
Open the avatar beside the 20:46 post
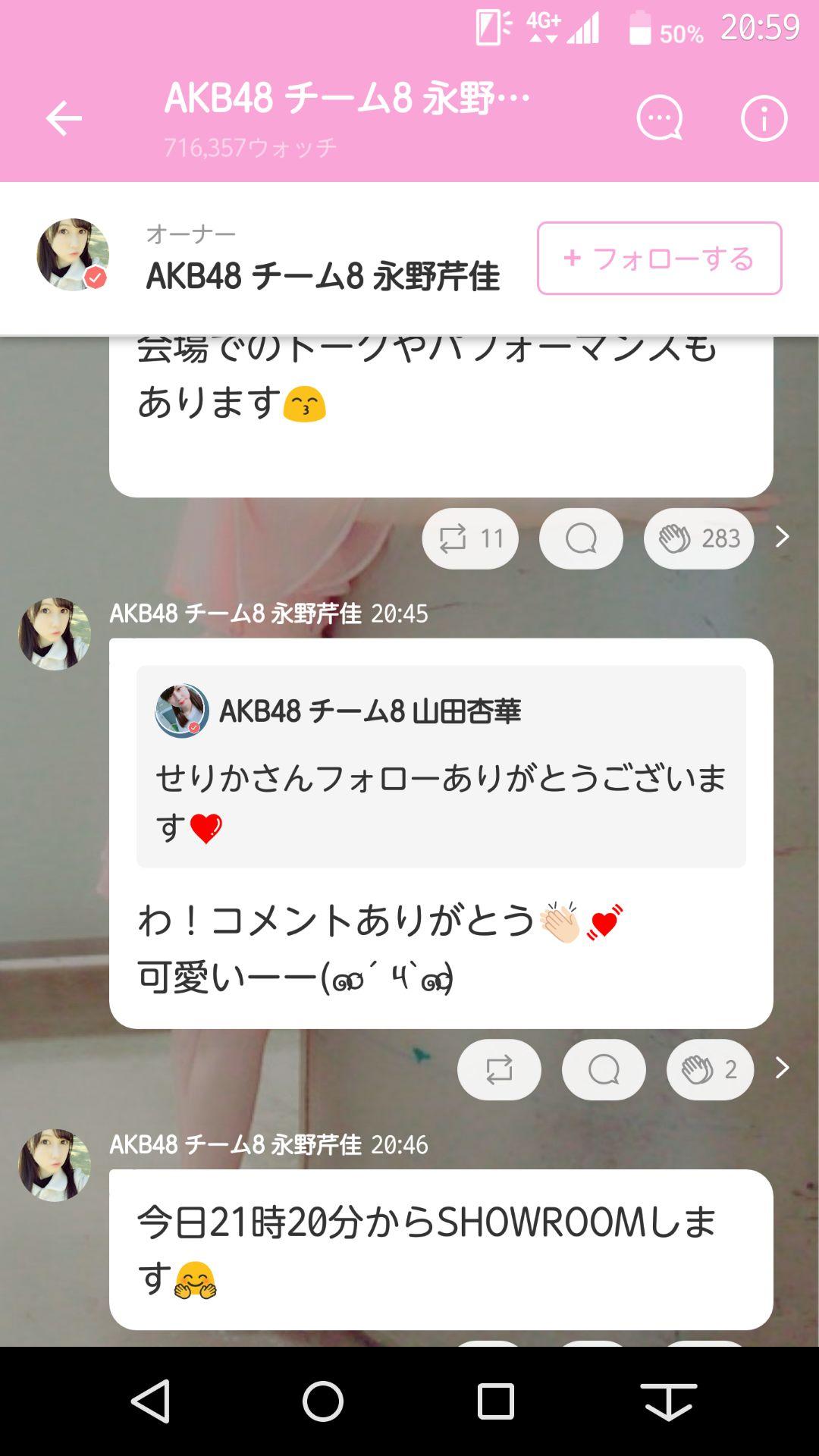coord(55,1165)
